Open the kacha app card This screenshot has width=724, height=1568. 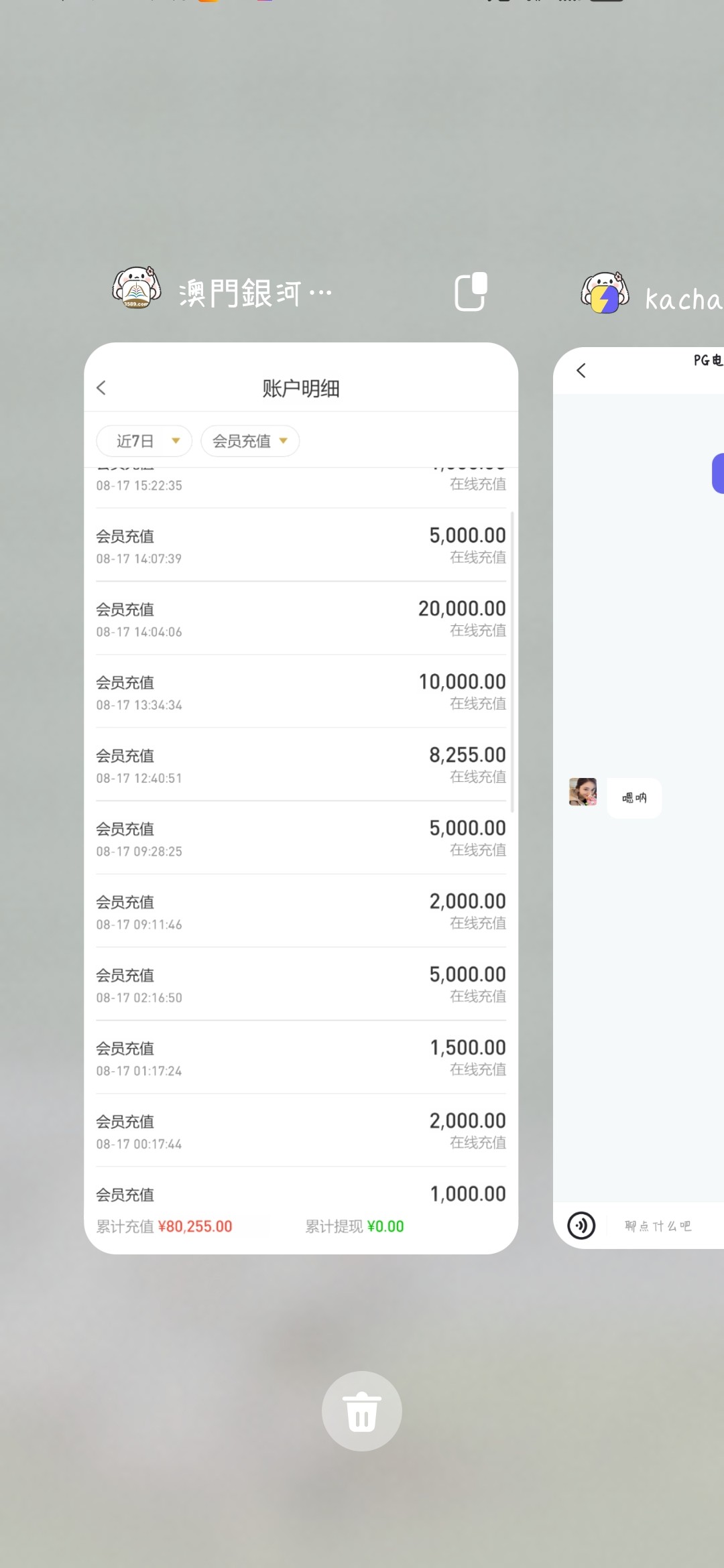pyautogui.click(x=638, y=797)
